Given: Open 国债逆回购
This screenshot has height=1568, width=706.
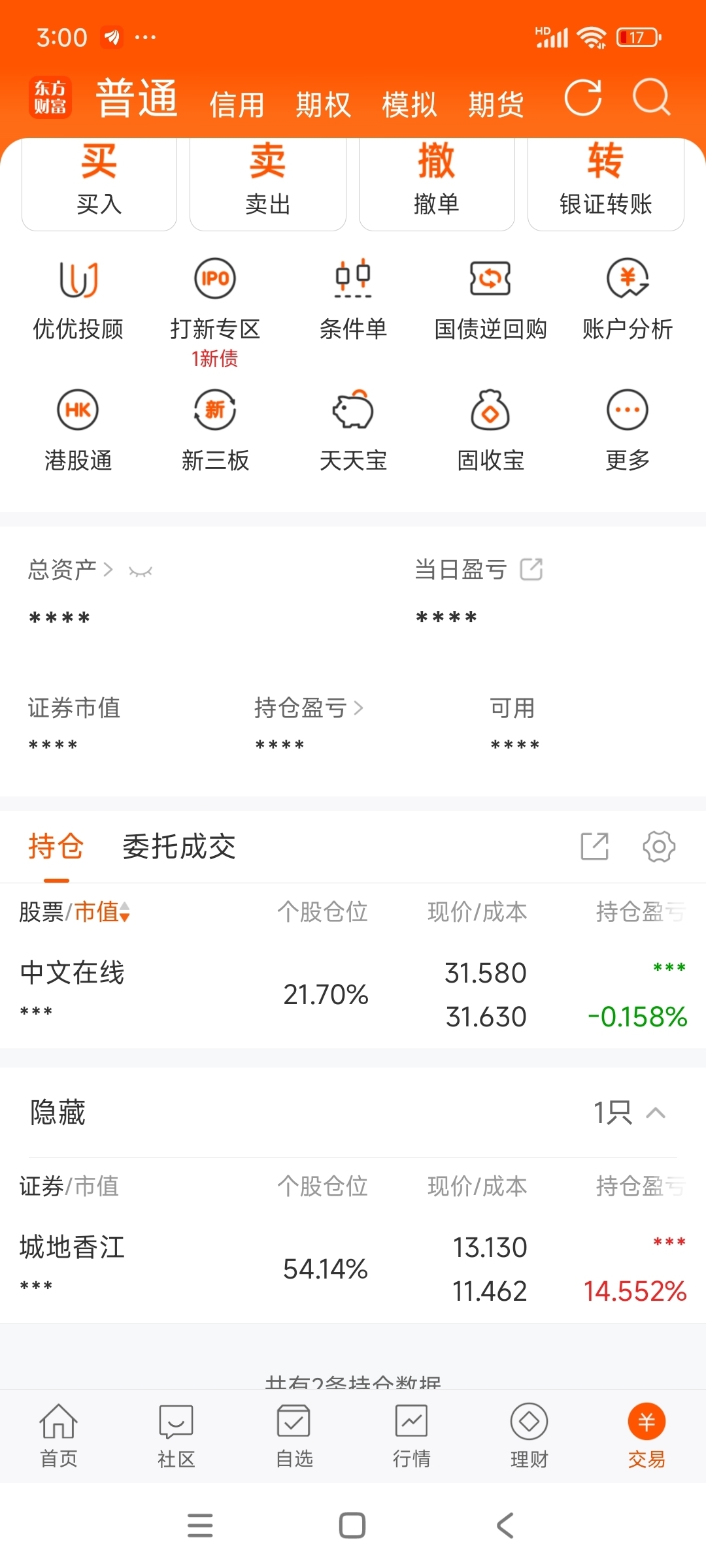Looking at the screenshot, I should point(490,301).
